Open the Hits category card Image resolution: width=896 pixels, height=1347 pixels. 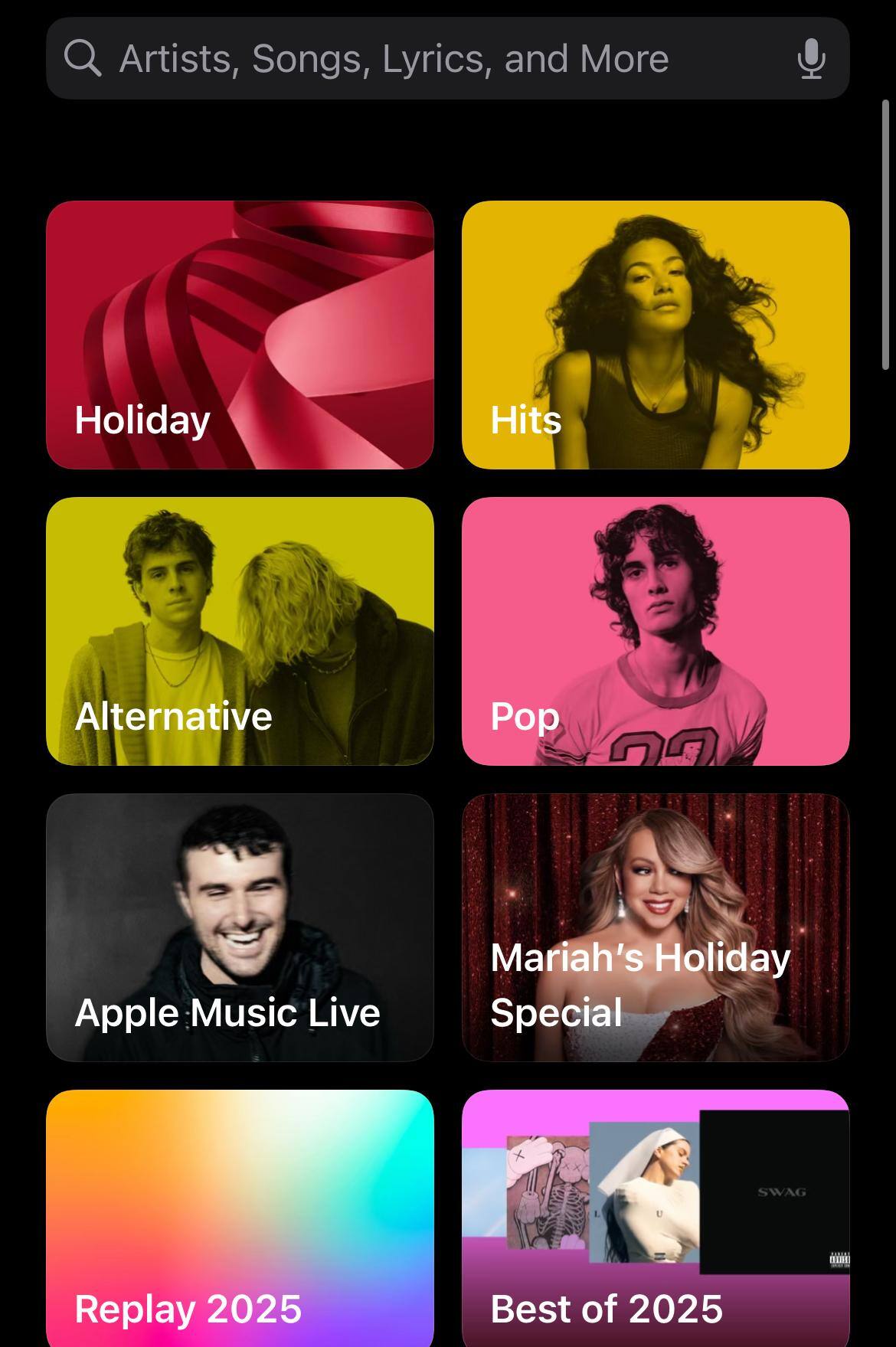[656, 335]
